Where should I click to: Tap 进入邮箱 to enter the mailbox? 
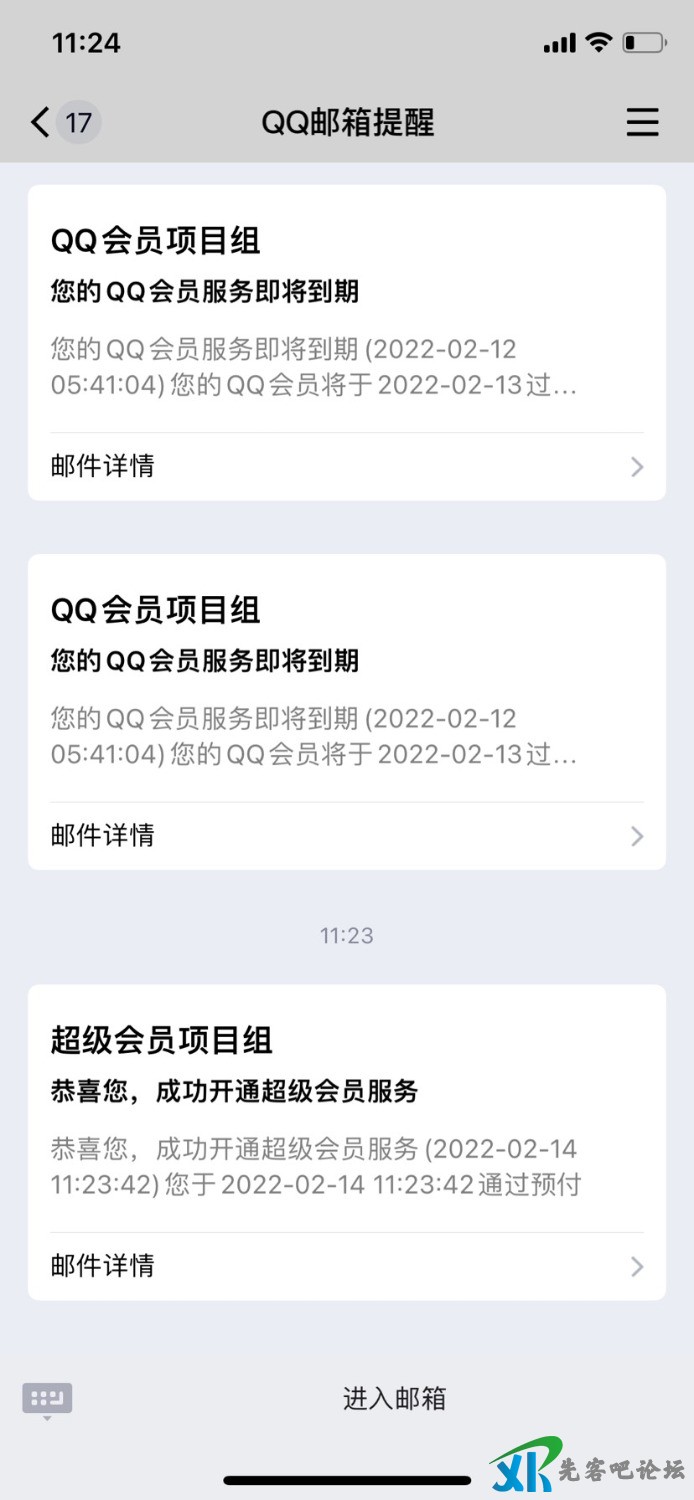pyautogui.click(x=394, y=1398)
